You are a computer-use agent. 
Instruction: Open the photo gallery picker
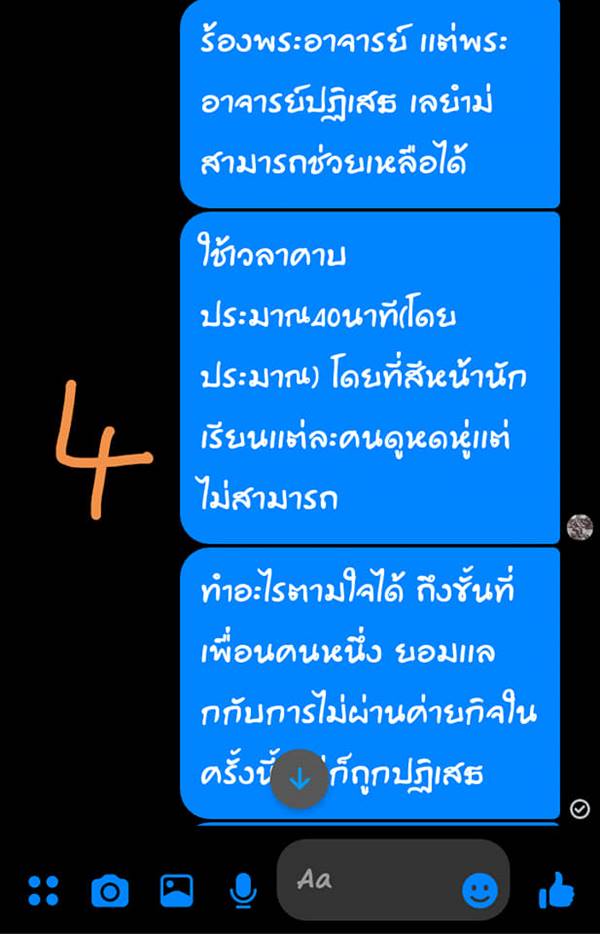[177, 889]
